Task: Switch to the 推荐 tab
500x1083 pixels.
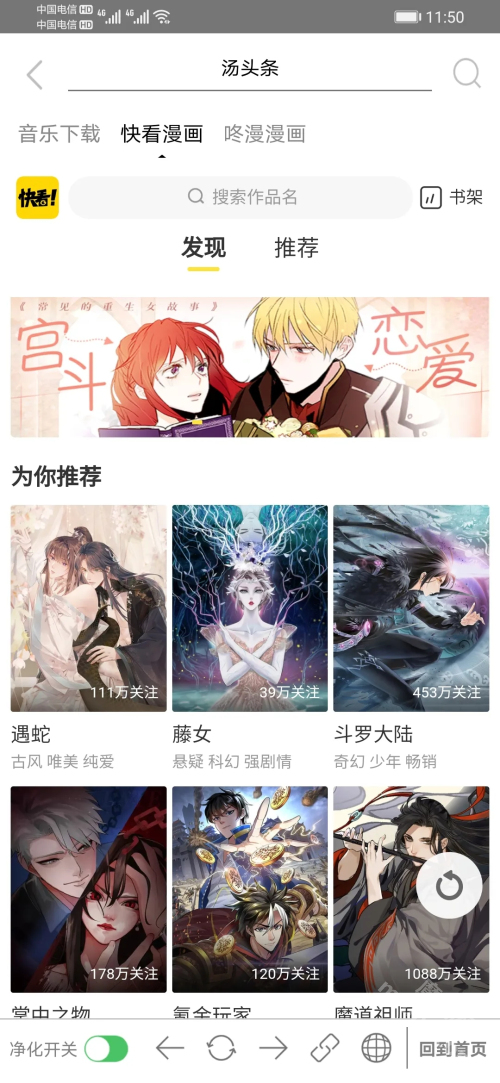Action: (296, 247)
